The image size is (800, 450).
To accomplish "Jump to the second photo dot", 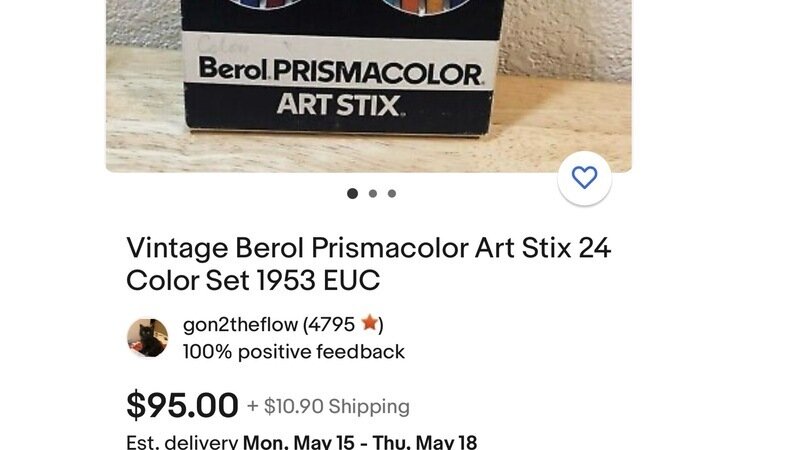I will [372, 194].
